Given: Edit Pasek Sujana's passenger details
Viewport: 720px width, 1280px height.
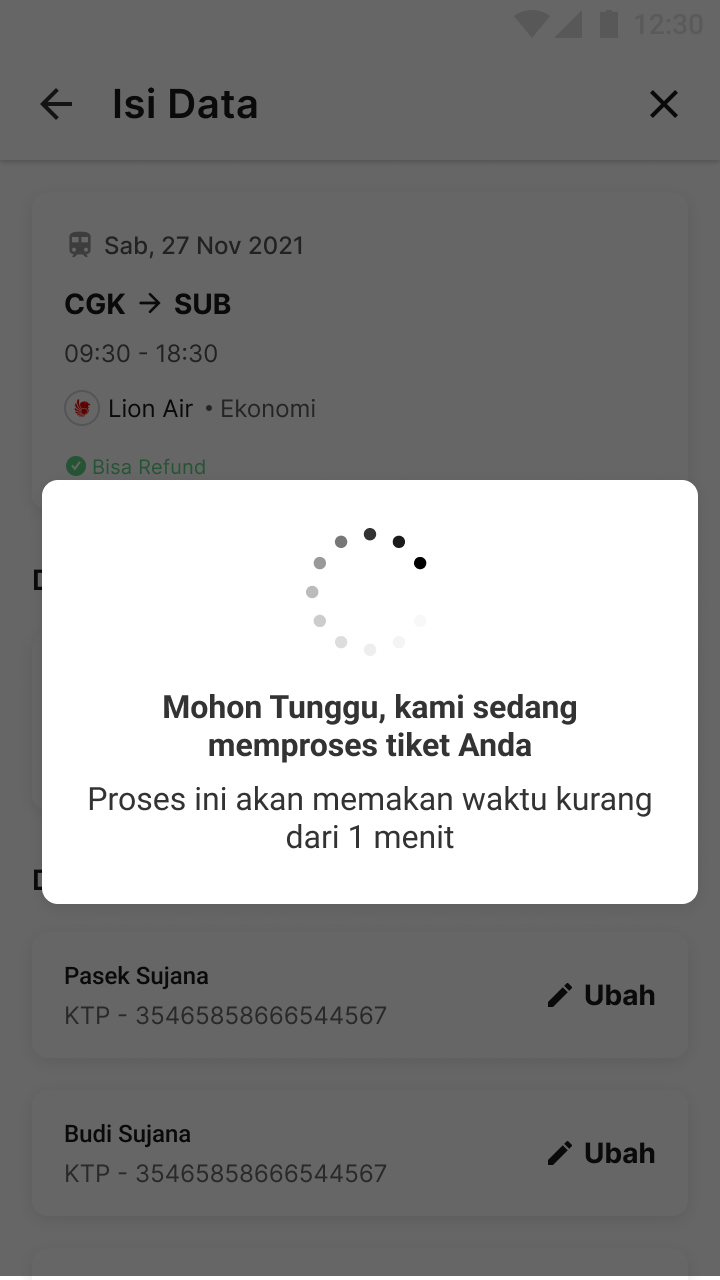Looking at the screenshot, I should 601,995.
